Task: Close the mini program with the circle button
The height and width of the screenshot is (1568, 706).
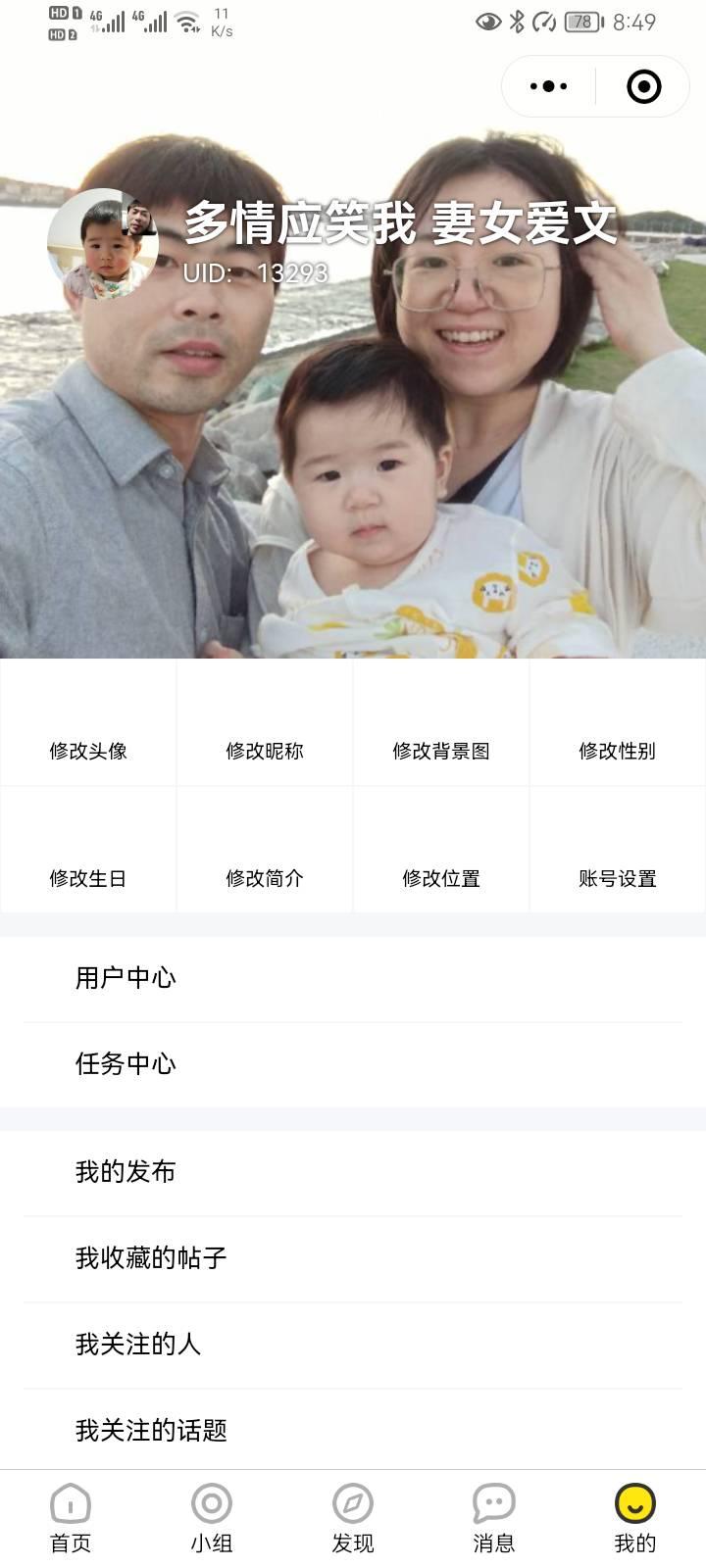Action: 643,87
